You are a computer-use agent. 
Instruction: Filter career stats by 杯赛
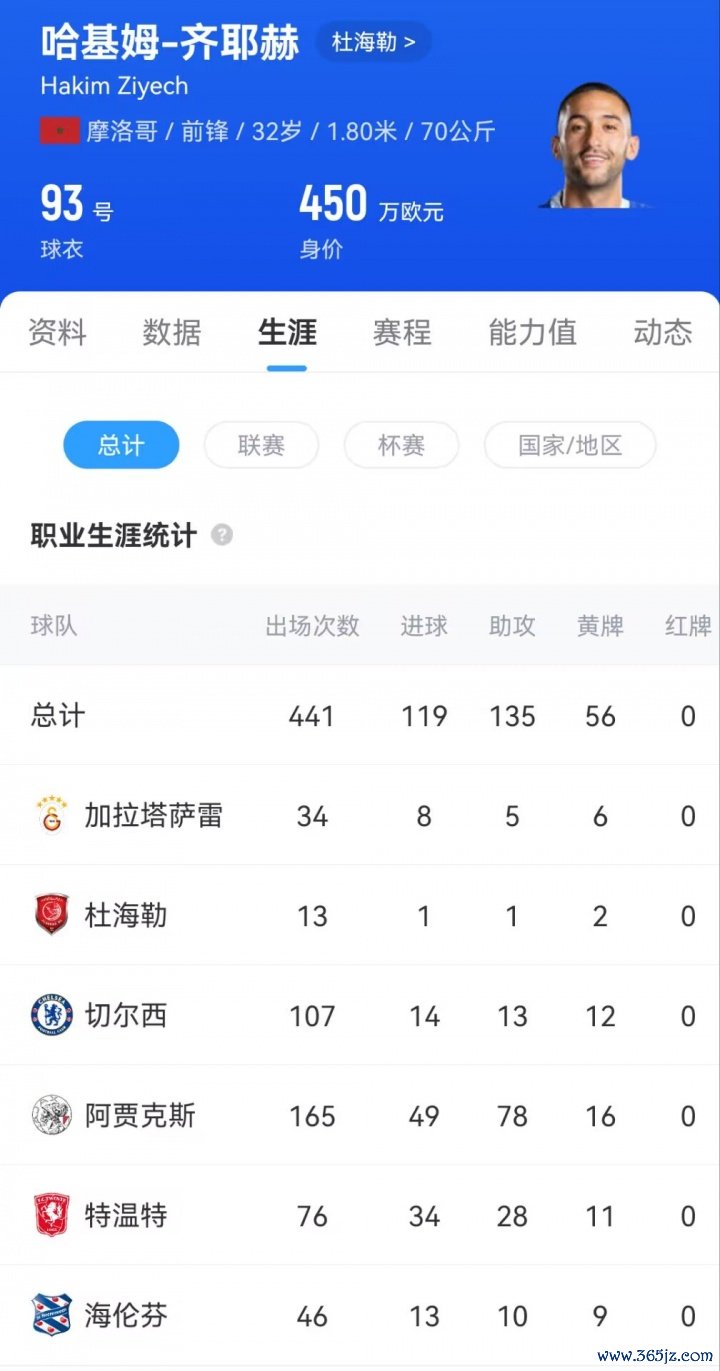point(401,445)
